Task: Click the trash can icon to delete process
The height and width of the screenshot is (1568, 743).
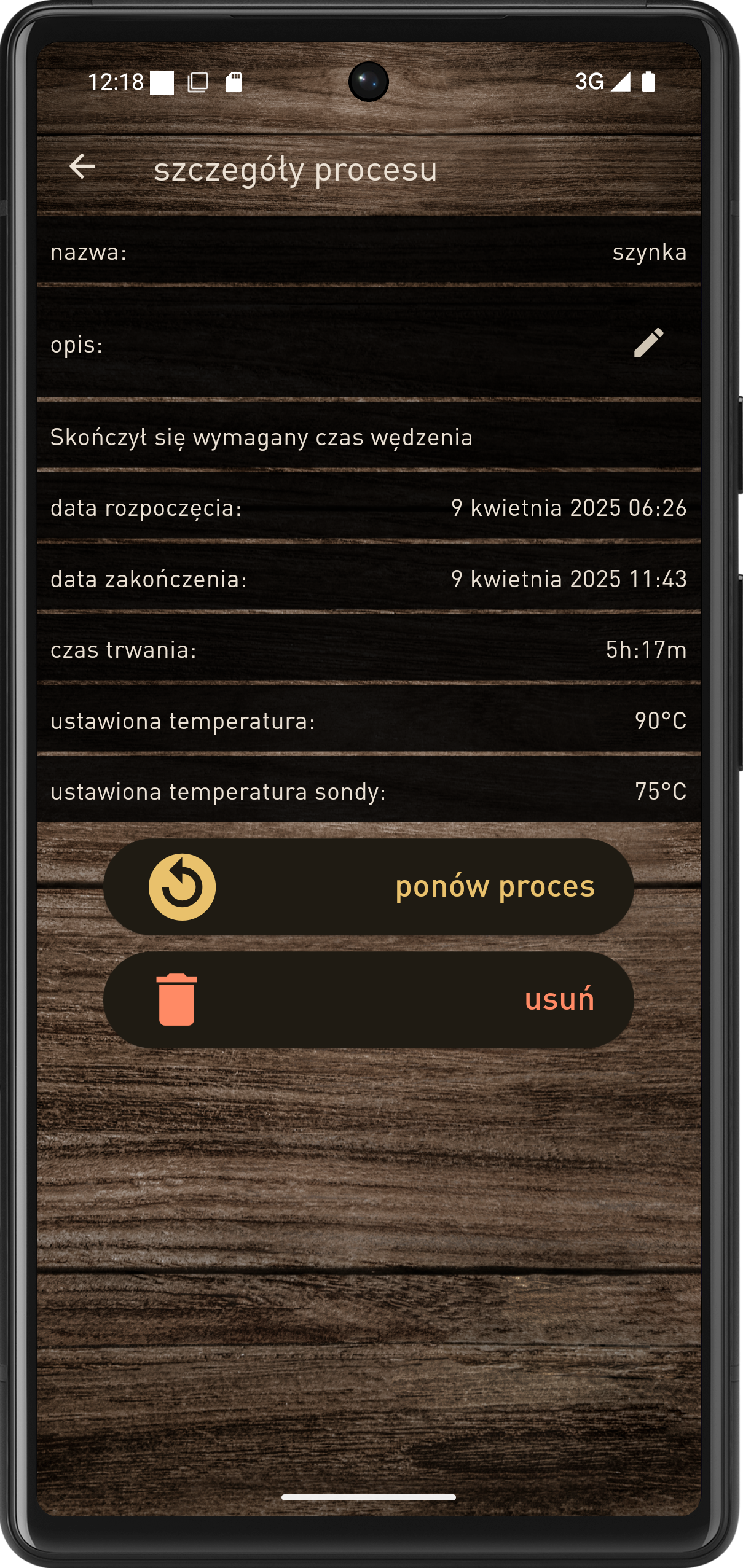Action: coord(176,998)
